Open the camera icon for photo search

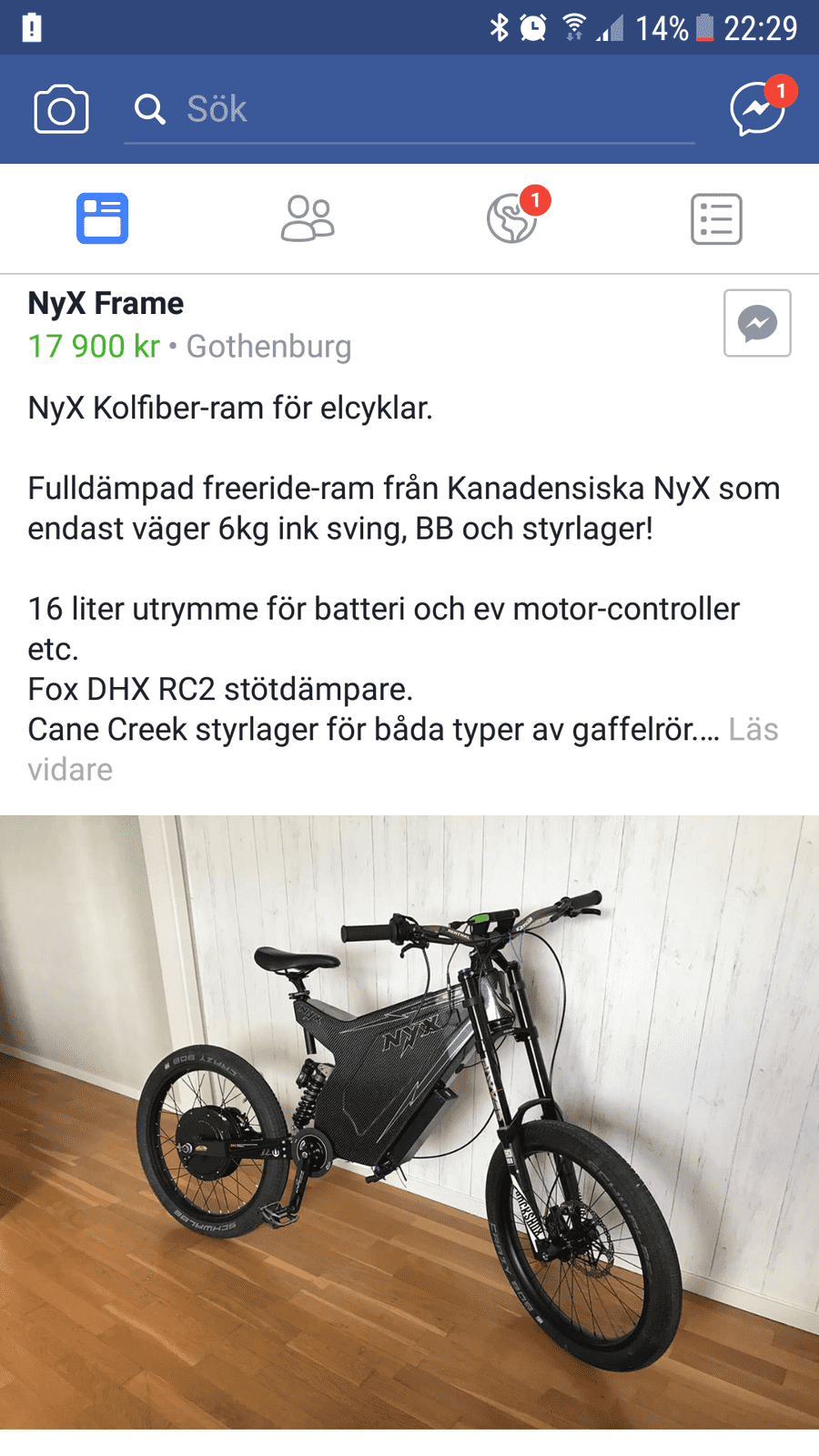point(60,109)
